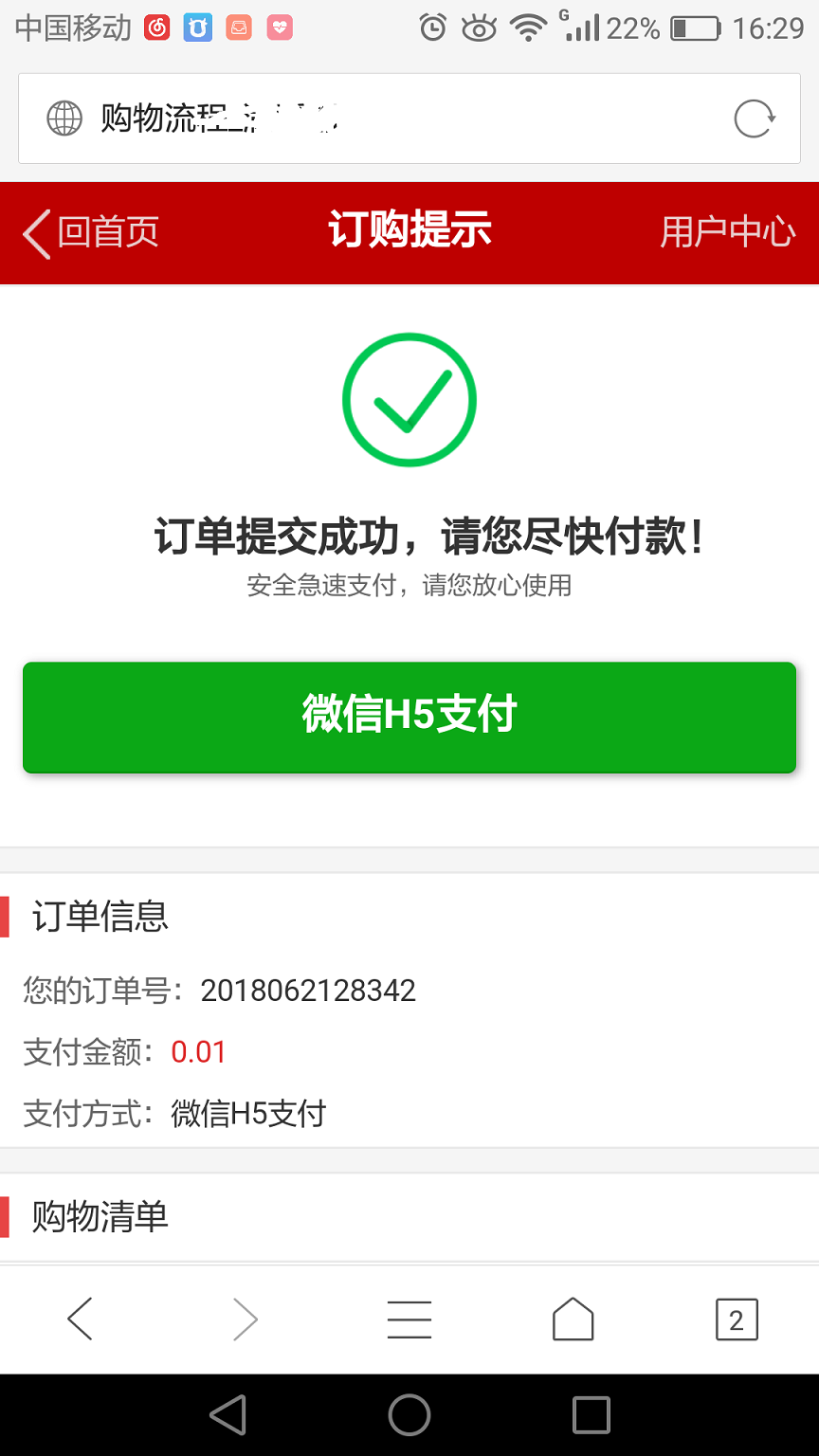The height and width of the screenshot is (1456, 819).
Task: Go to the browser home page
Action: pyautogui.click(x=573, y=1319)
